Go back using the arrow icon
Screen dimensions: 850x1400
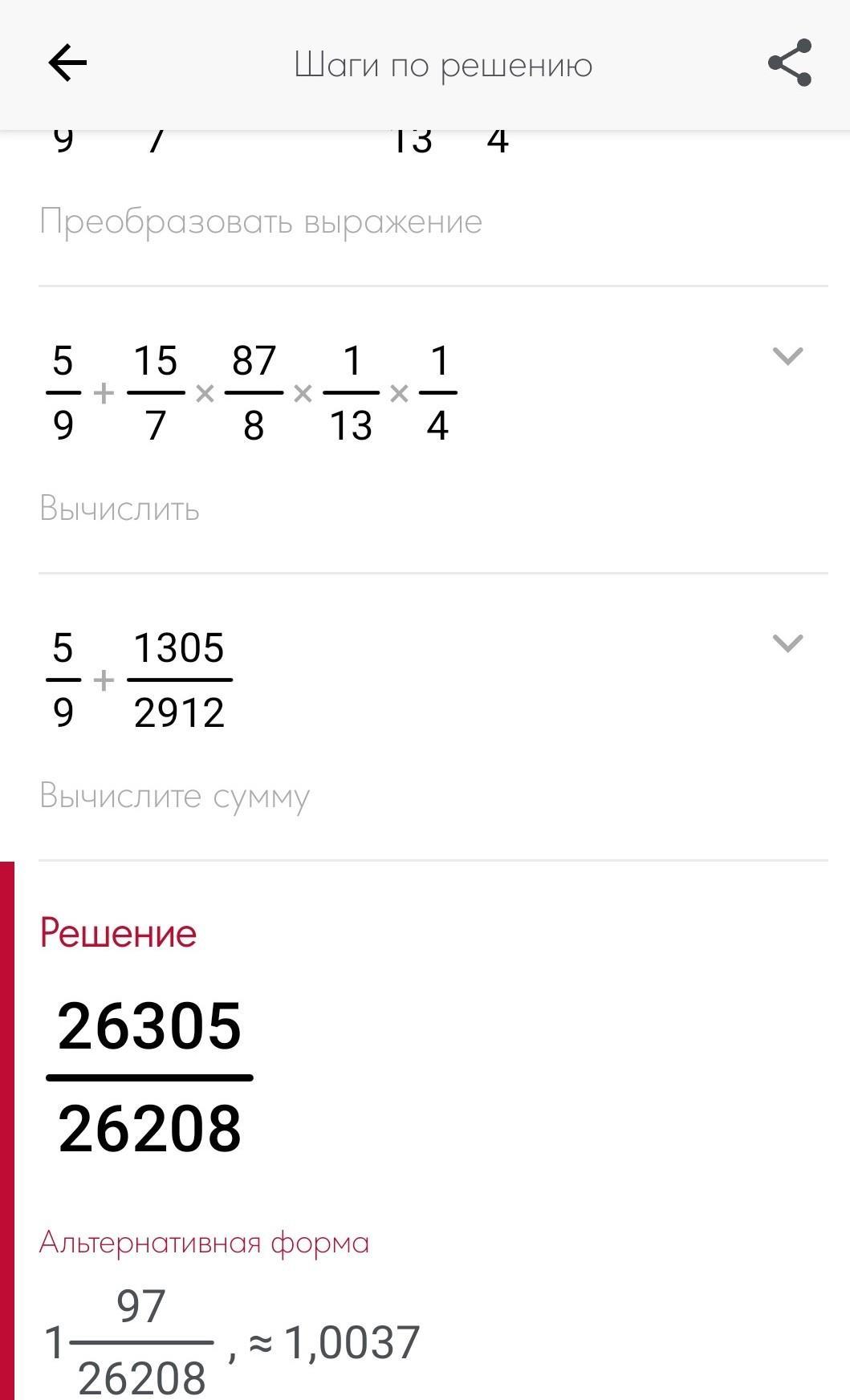tap(67, 63)
